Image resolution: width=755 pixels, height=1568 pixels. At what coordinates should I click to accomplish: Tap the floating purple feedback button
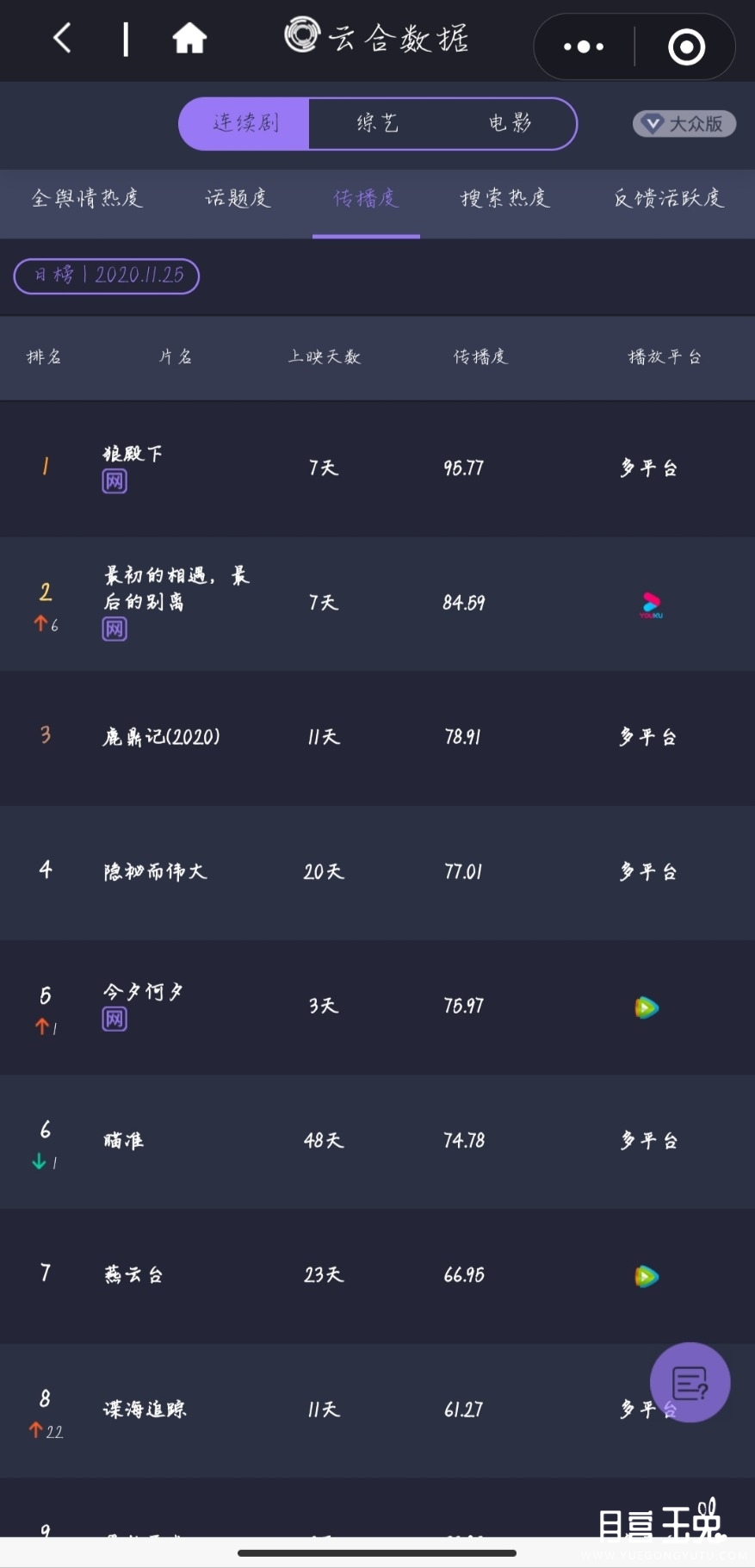(x=690, y=1383)
